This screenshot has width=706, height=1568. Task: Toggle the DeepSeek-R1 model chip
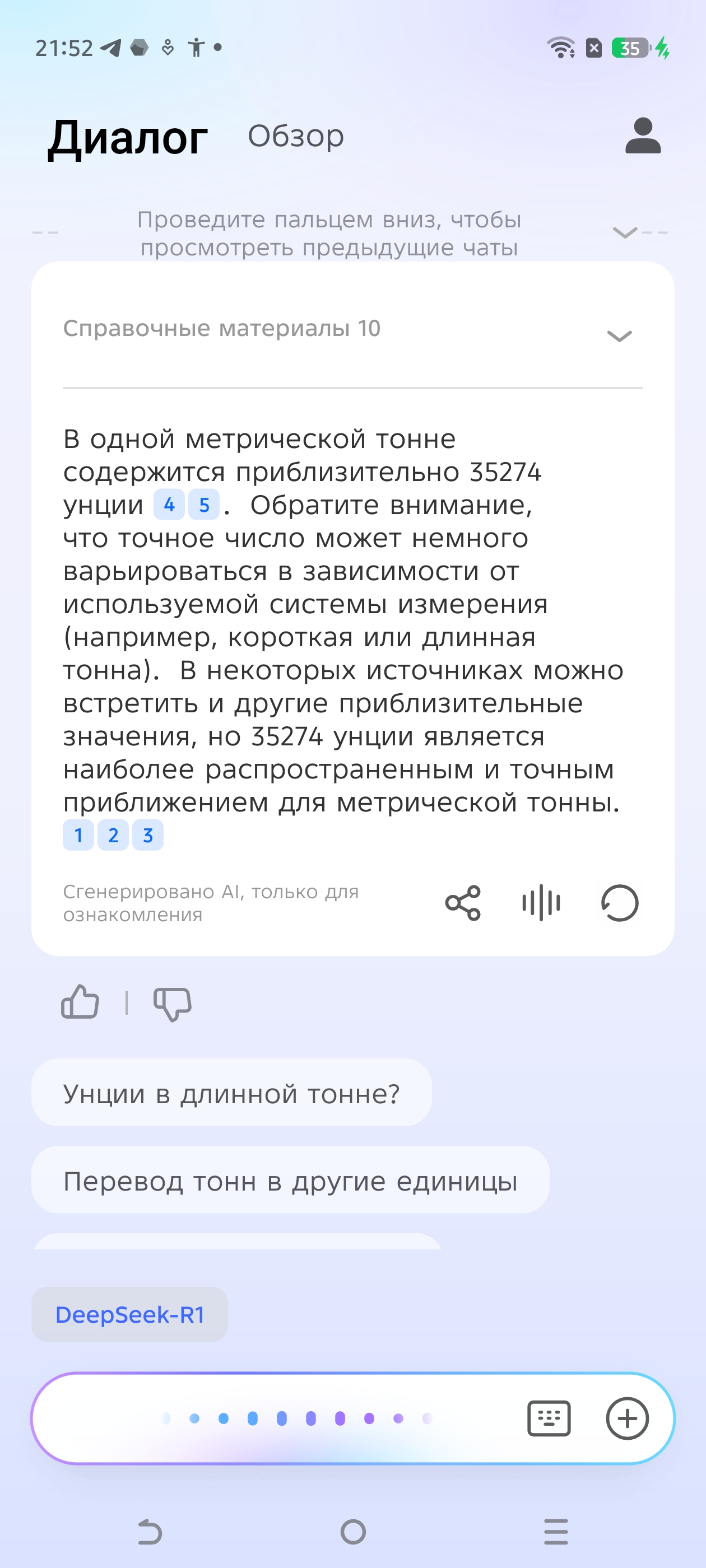(130, 1315)
